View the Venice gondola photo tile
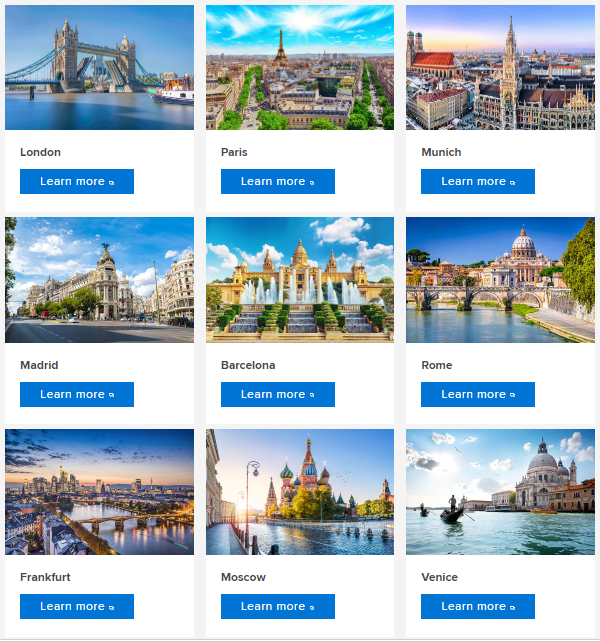 tap(500, 492)
